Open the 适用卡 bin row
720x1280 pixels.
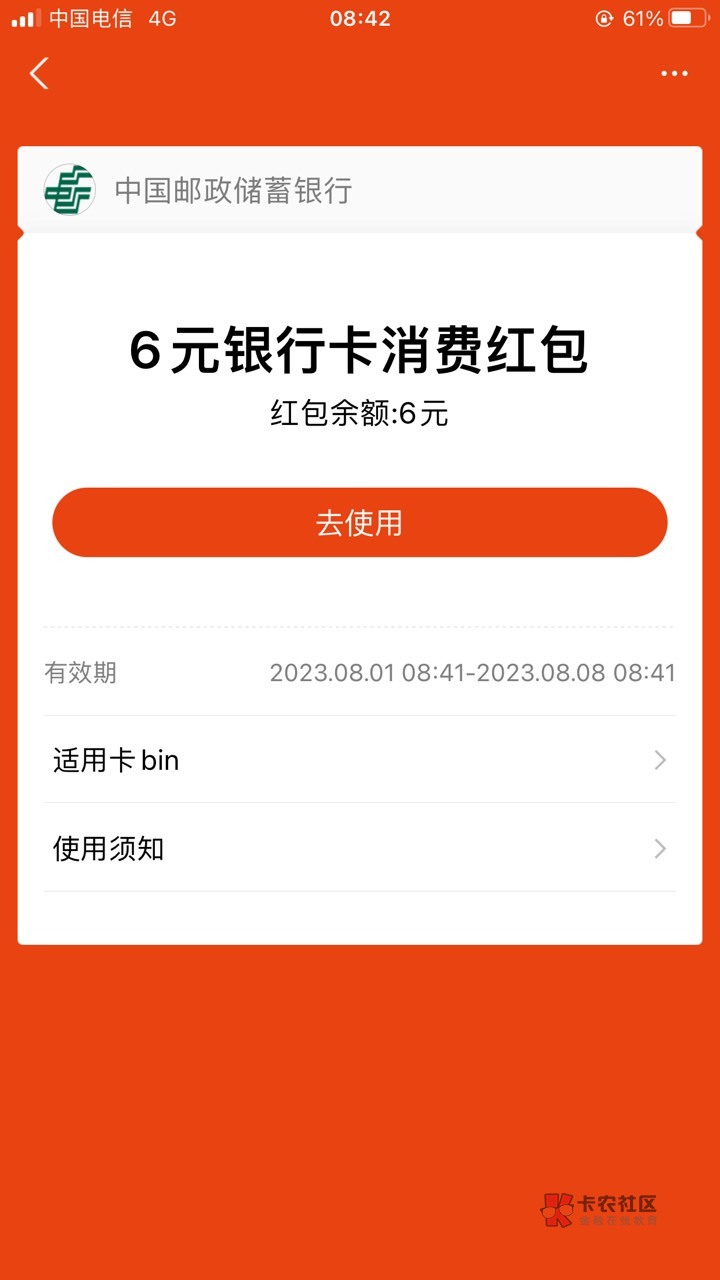point(360,760)
